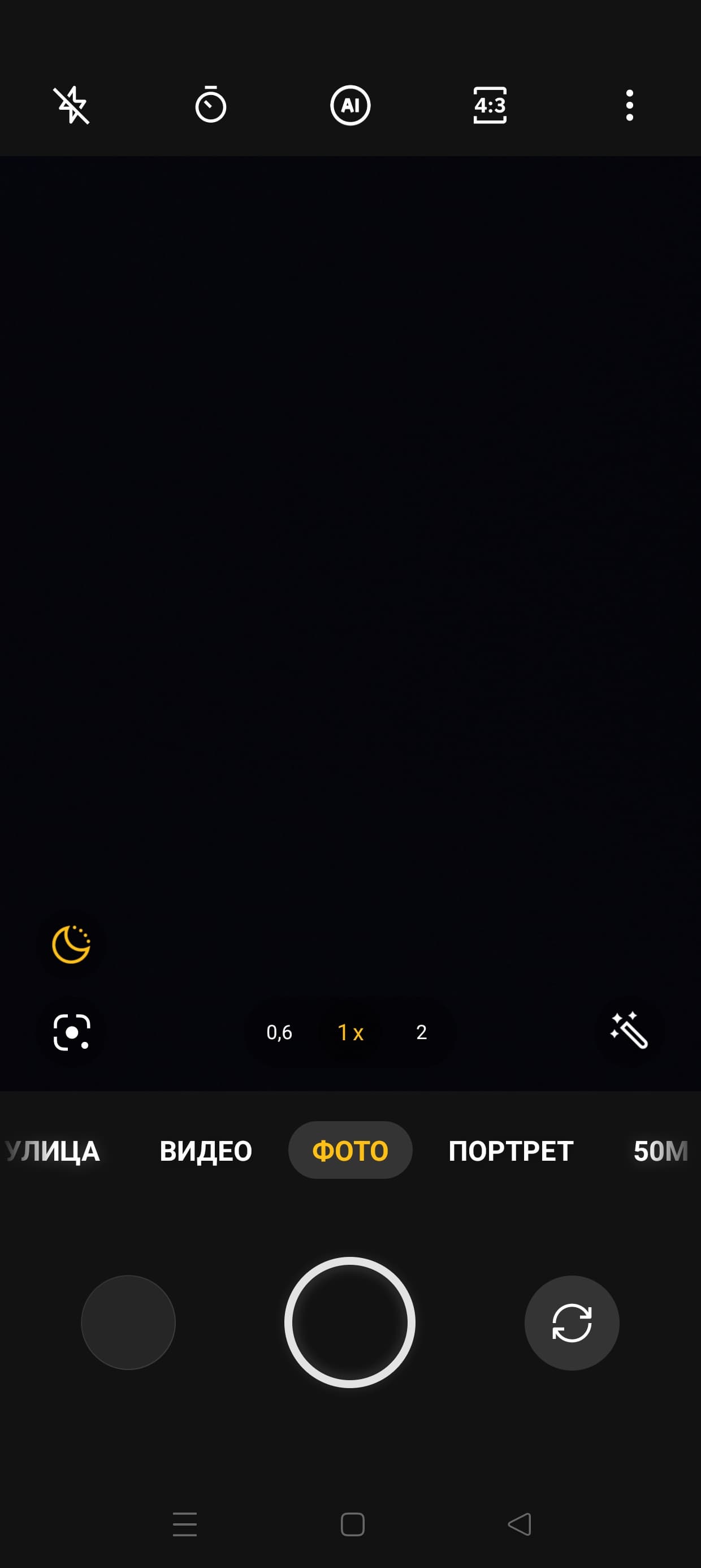
Task: Flip between front and rear camera
Action: (572, 1323)
